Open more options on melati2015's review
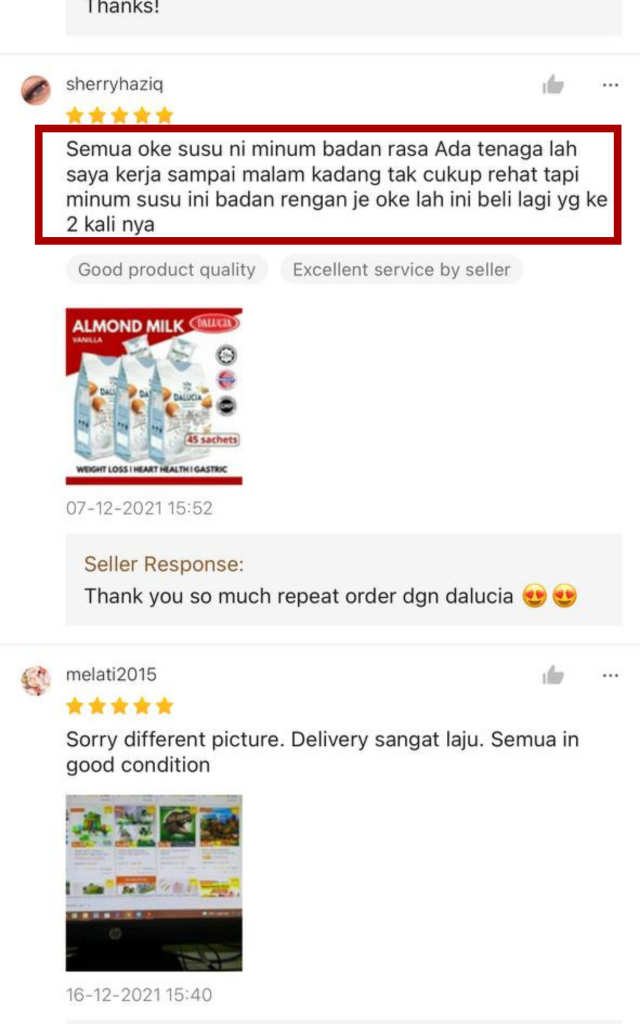 (x=610, y=676)
